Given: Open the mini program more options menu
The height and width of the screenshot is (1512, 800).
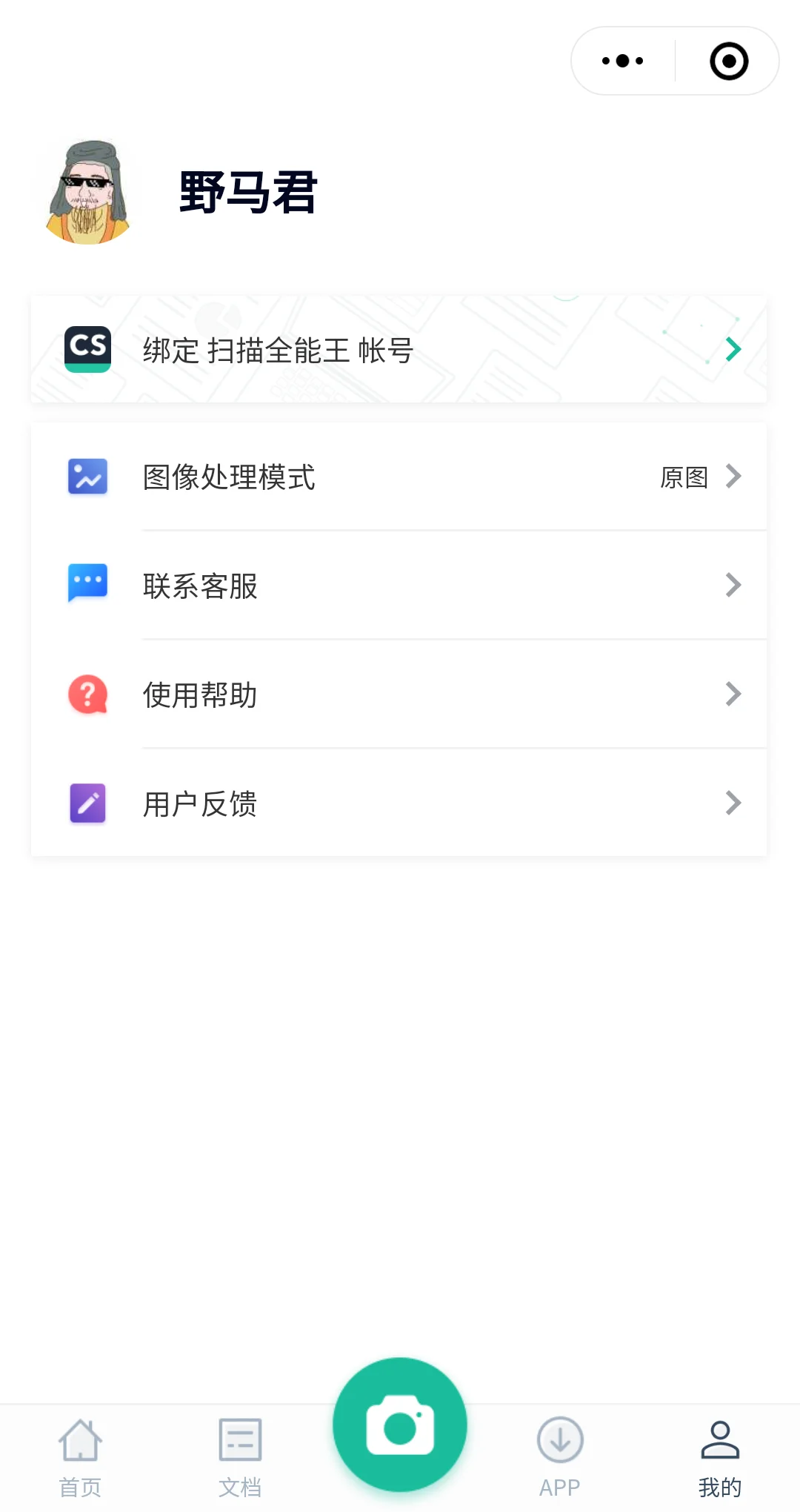Looking at the screenshot, I should coord(623,61).
